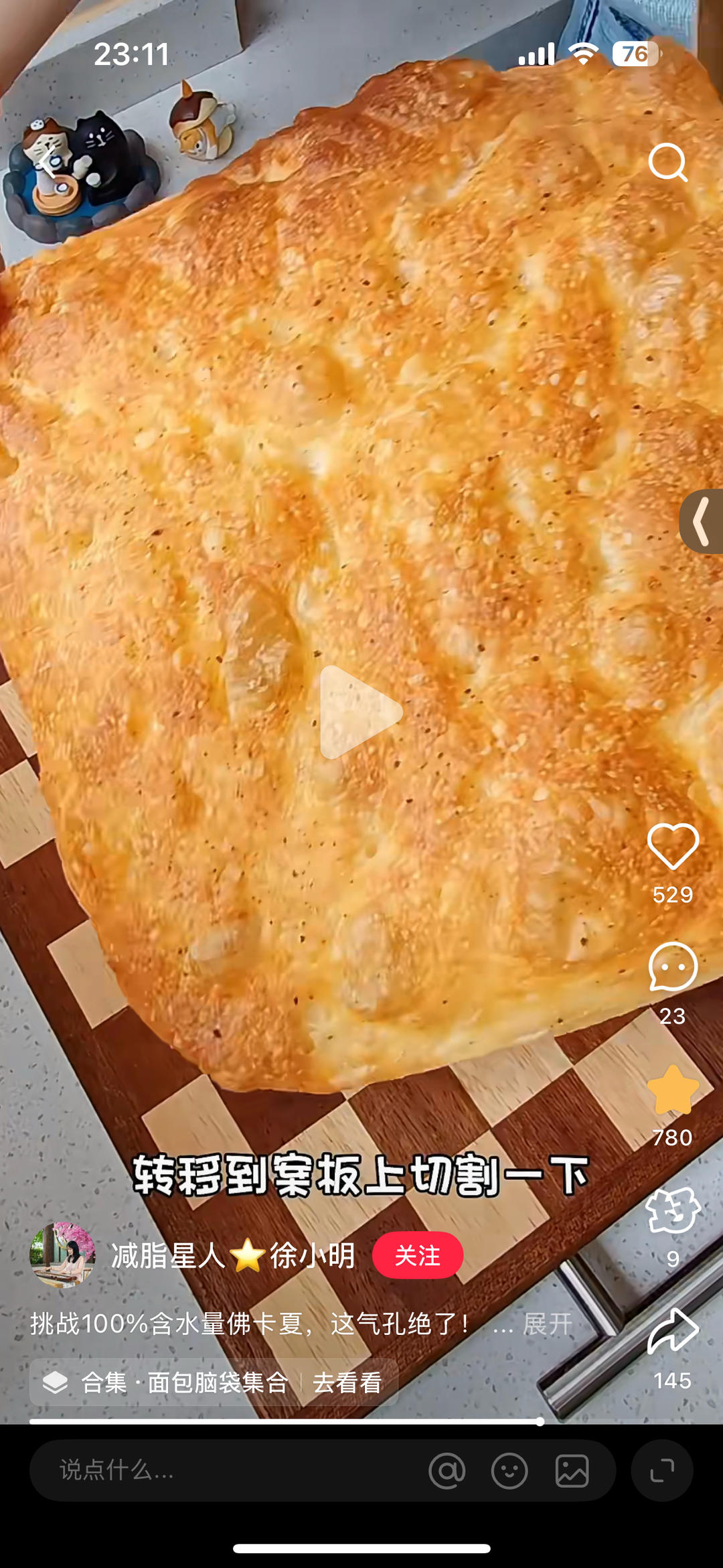Open the emoji picker
Viewport: 723px width, 1568px height.
coord(509,1471)
